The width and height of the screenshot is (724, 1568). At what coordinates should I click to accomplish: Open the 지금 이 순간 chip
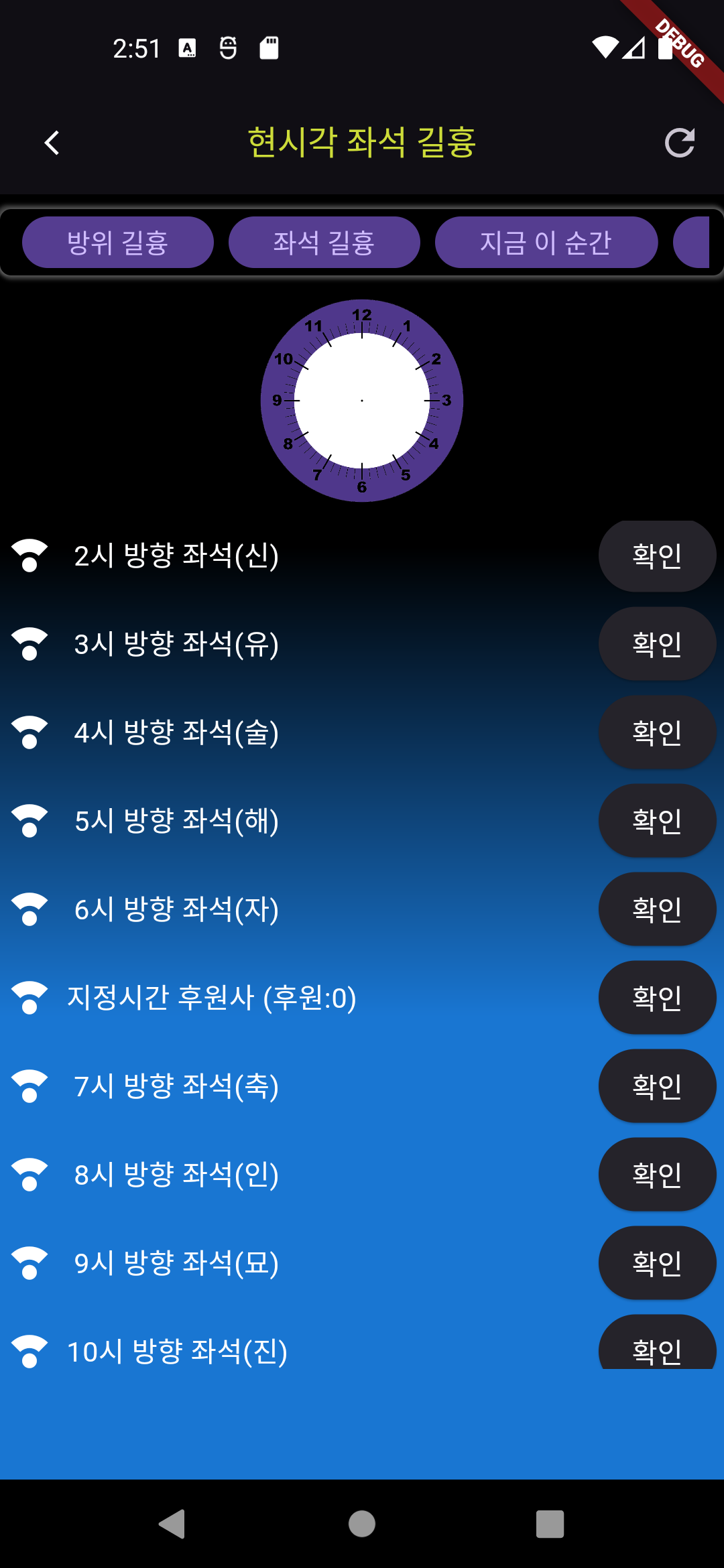[546, 243]
